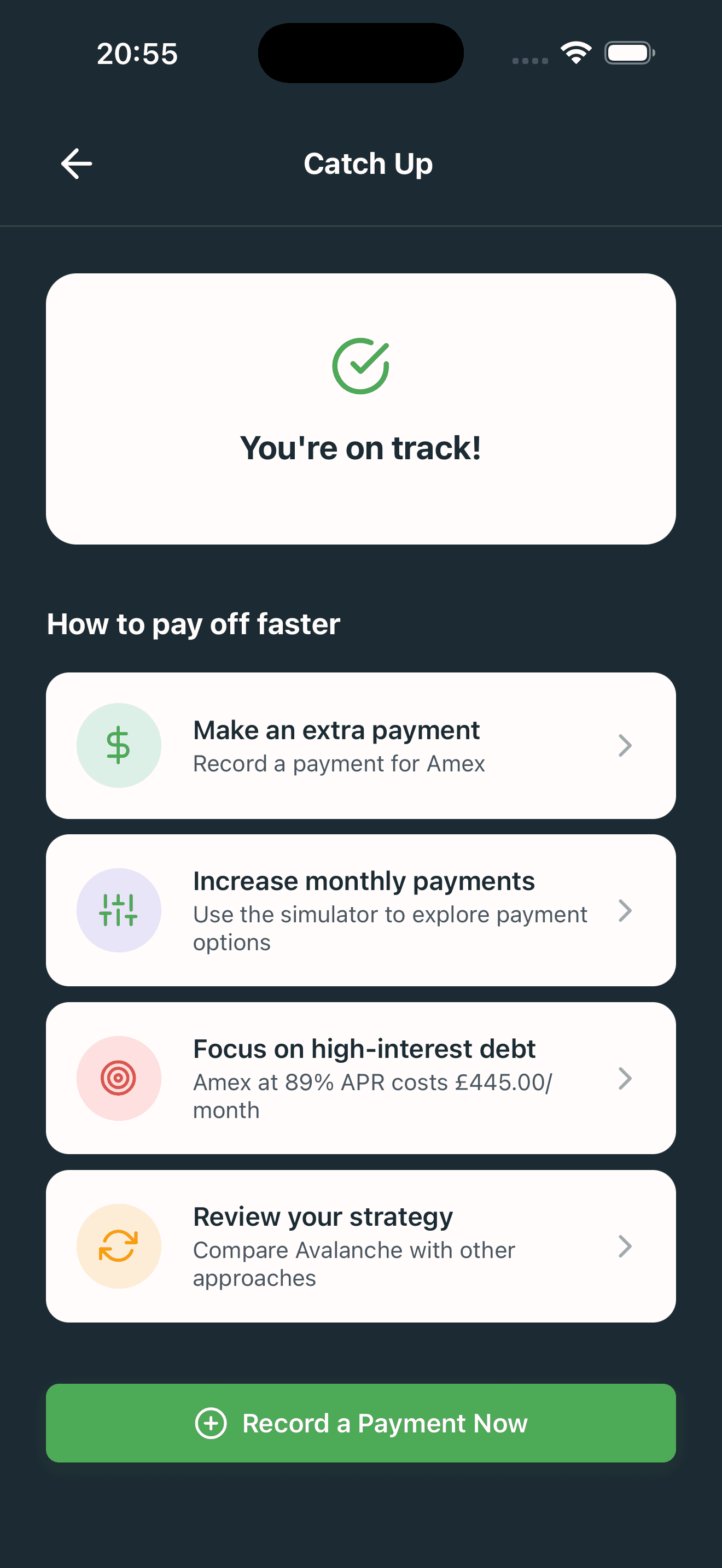Tap Record a Payment Now button
Viewport: 722px width, 1568px height.
click(360, 1423)
